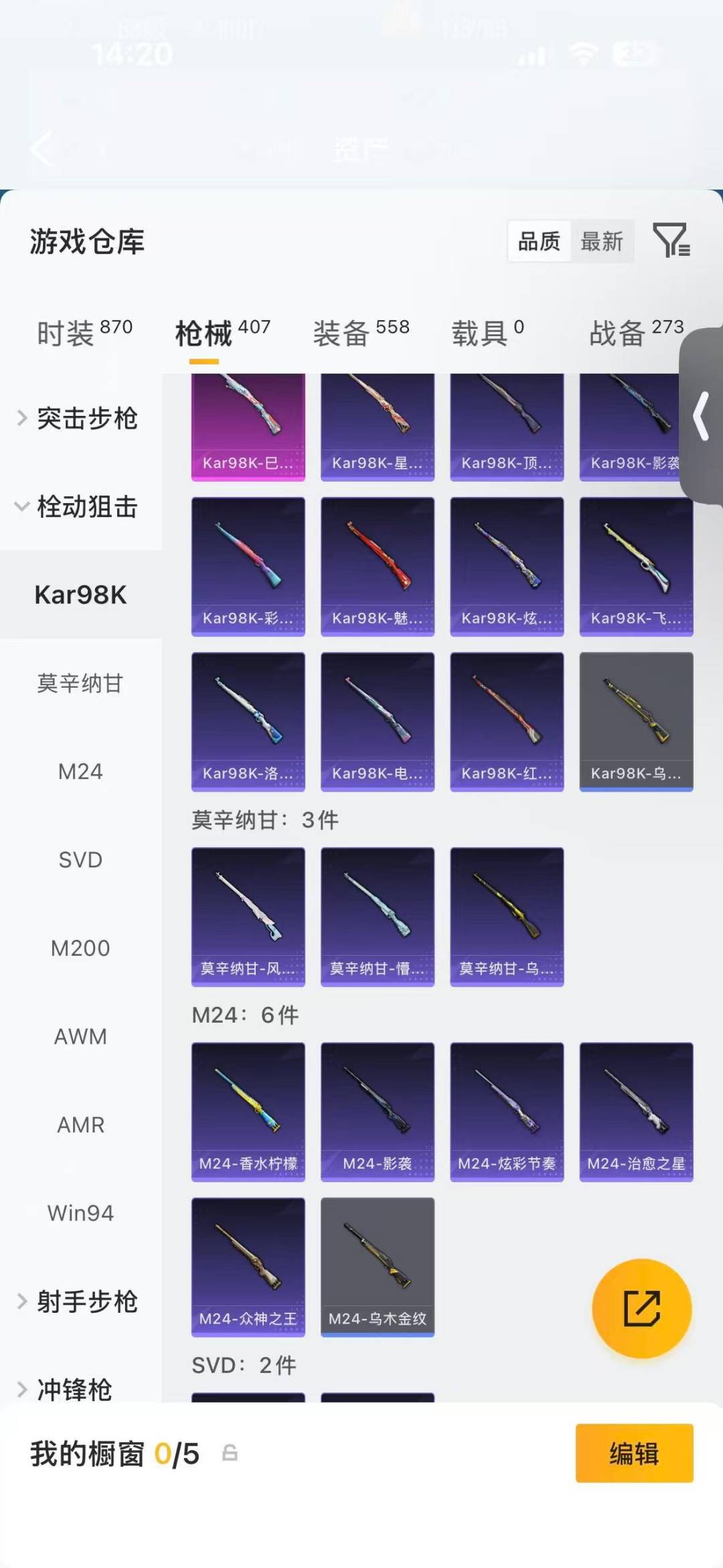This screenshot has width=723, height=1568.
Task: Select the 品质 sorting option
Action: tap(539, 242)
